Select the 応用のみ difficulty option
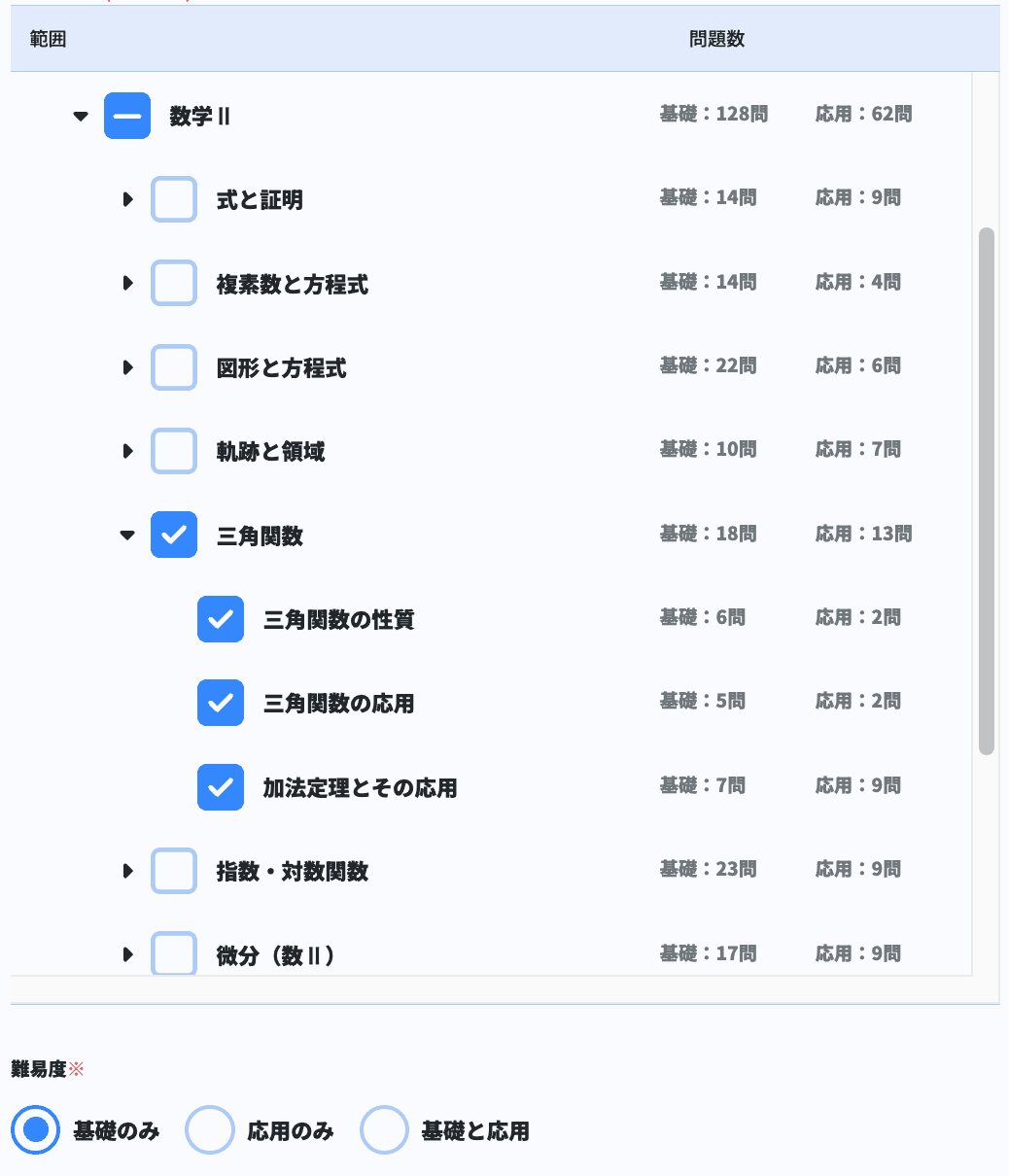This screenshot has width=1009, height=1176. (210, 1130)
